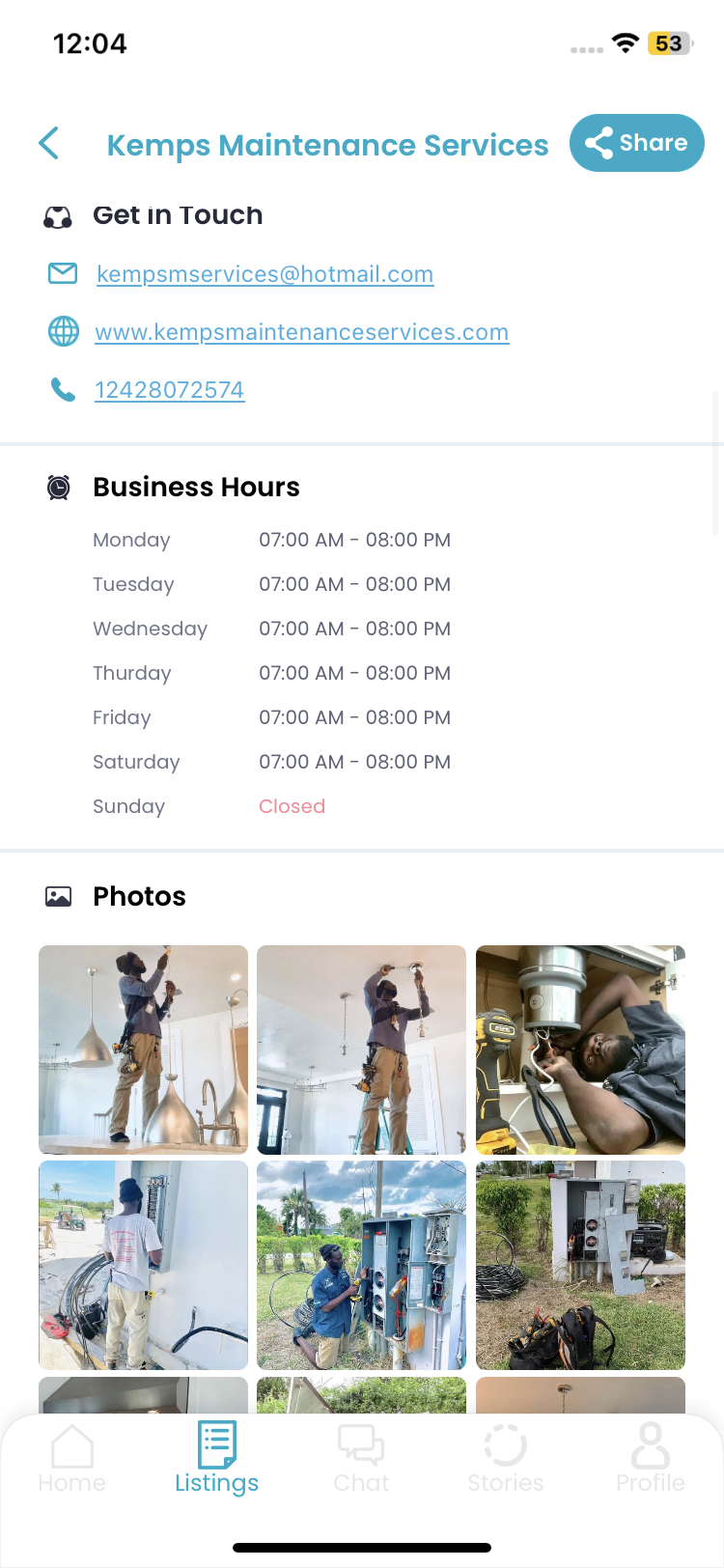
Task: View the photo of the outdoor electrical panel with tool bag
Action: tap(580, 1265)
